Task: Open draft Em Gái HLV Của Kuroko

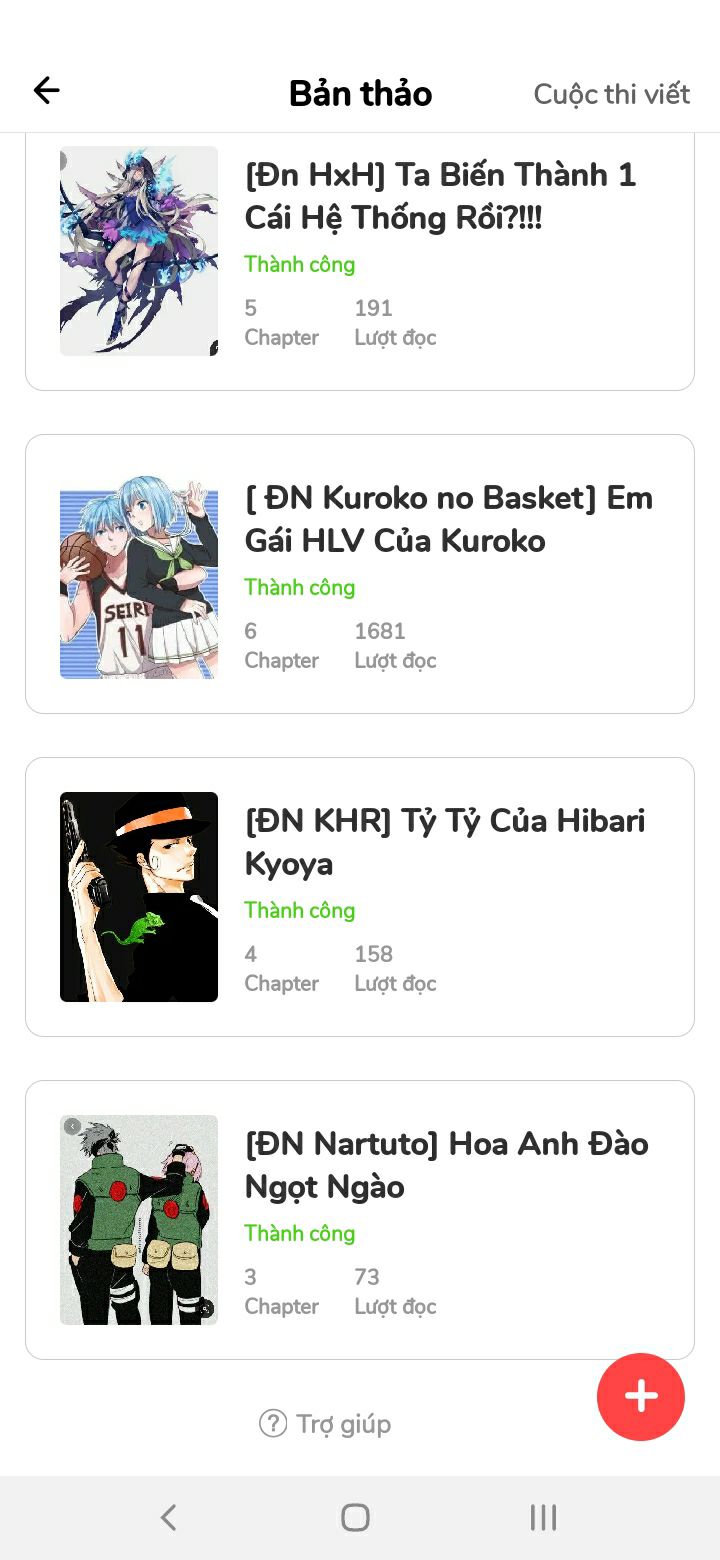Action: [448, 519]
